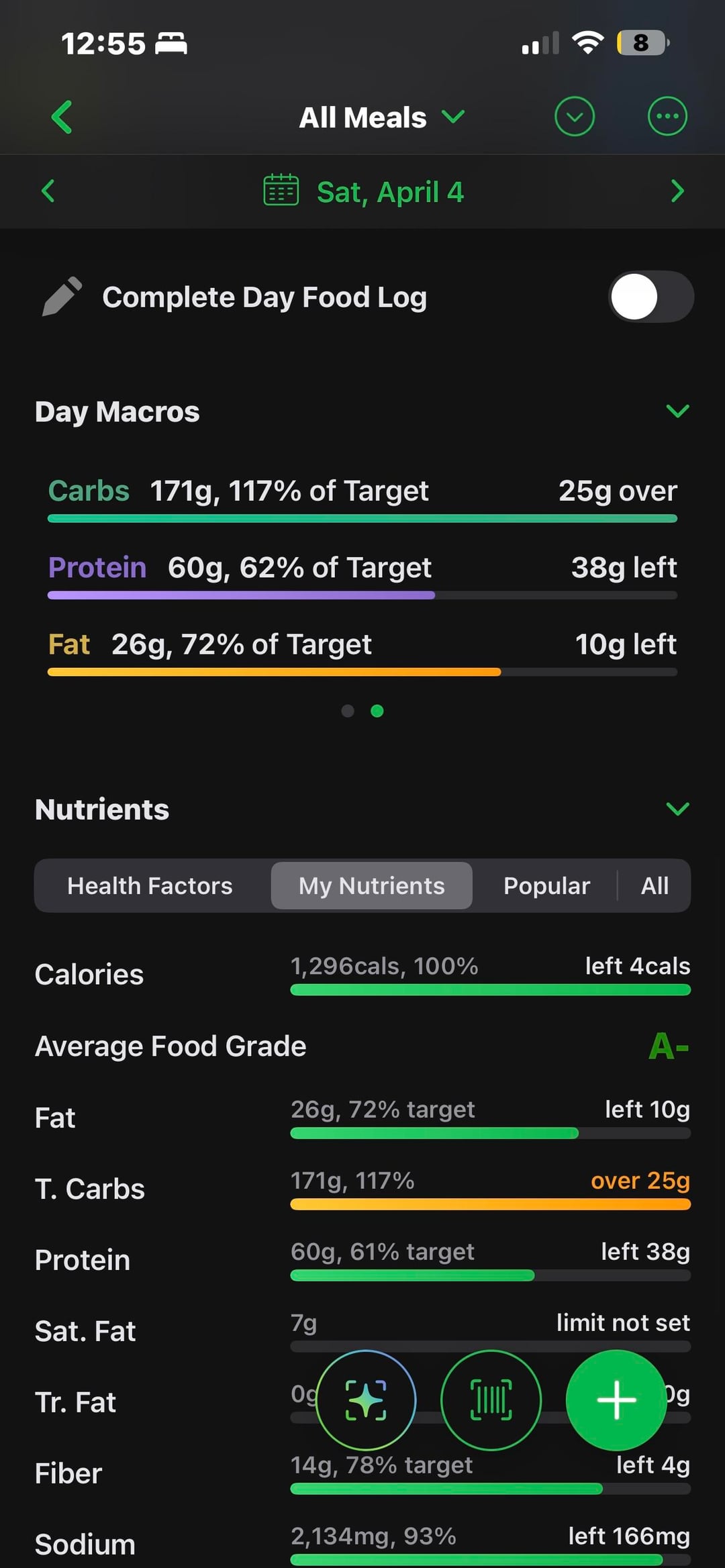Collapse the Nutrients section
The width and height of the screenshot is (725, 1568).
coord(677,809)
